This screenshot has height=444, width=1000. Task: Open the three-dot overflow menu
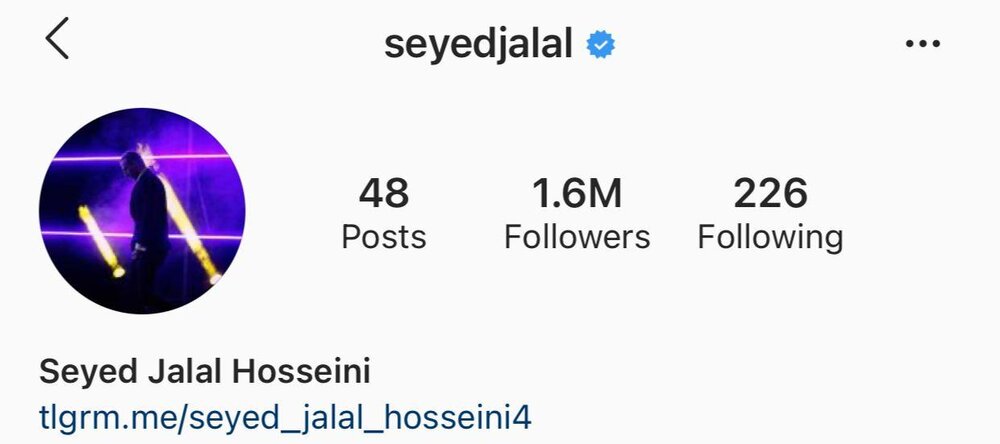[x=922, y=45]
